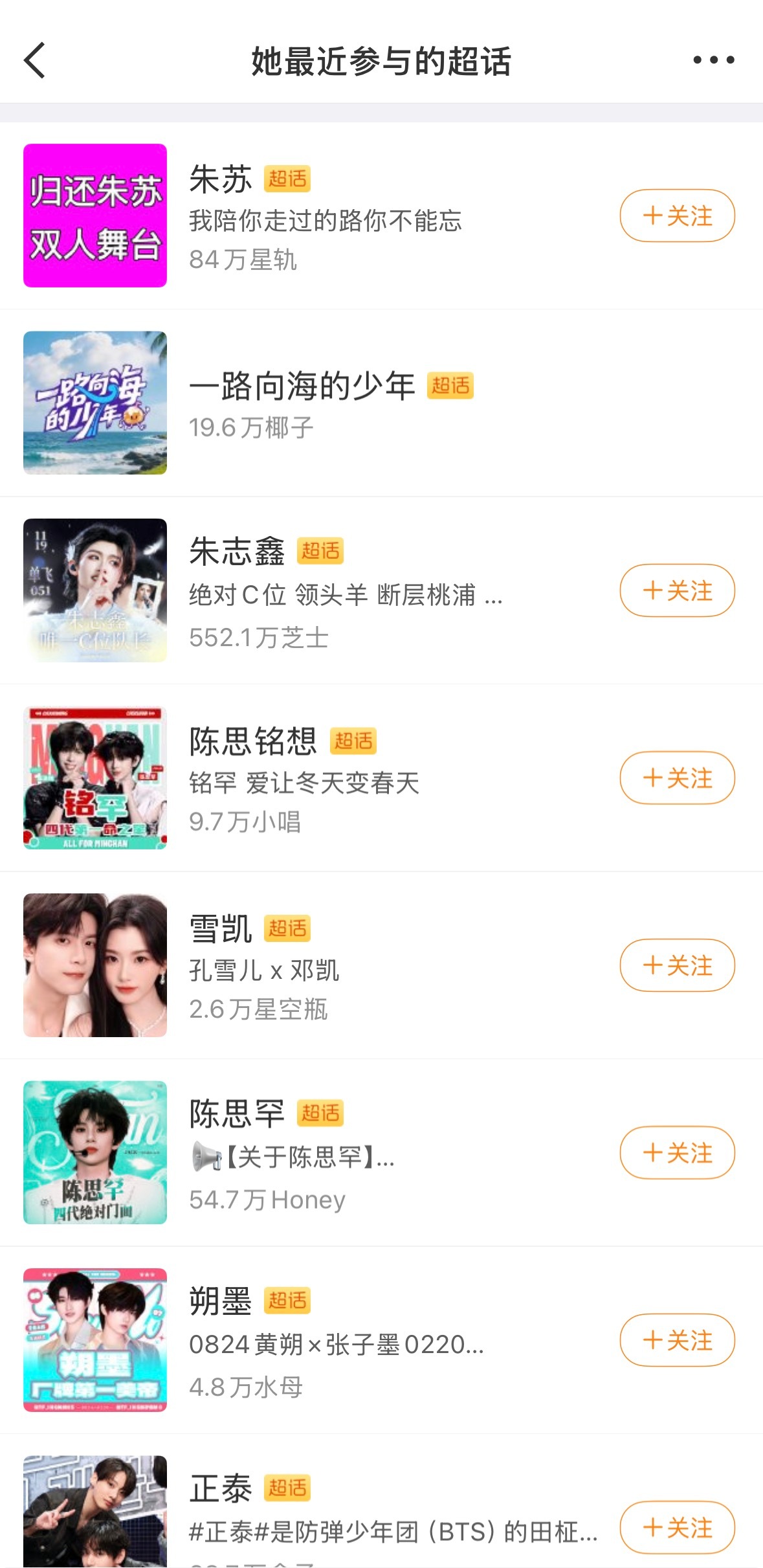The image size is (763, 1568).
Task: Open the 陈思铭想 super topic row
Action: pyautogui.click(x=381, y=778)
